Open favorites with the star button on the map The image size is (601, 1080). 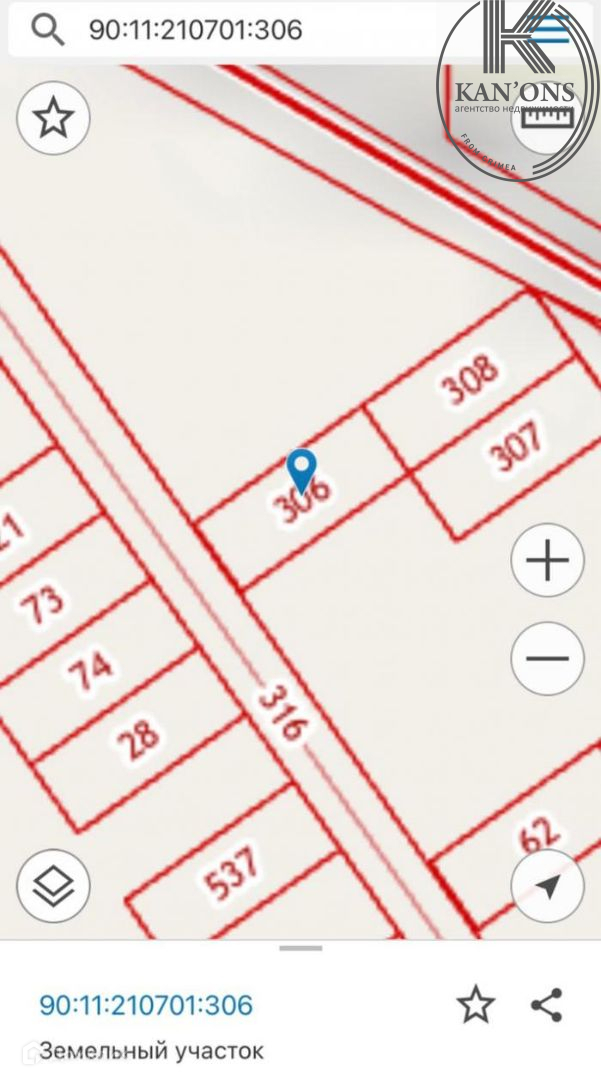click(x=53, y=118)
